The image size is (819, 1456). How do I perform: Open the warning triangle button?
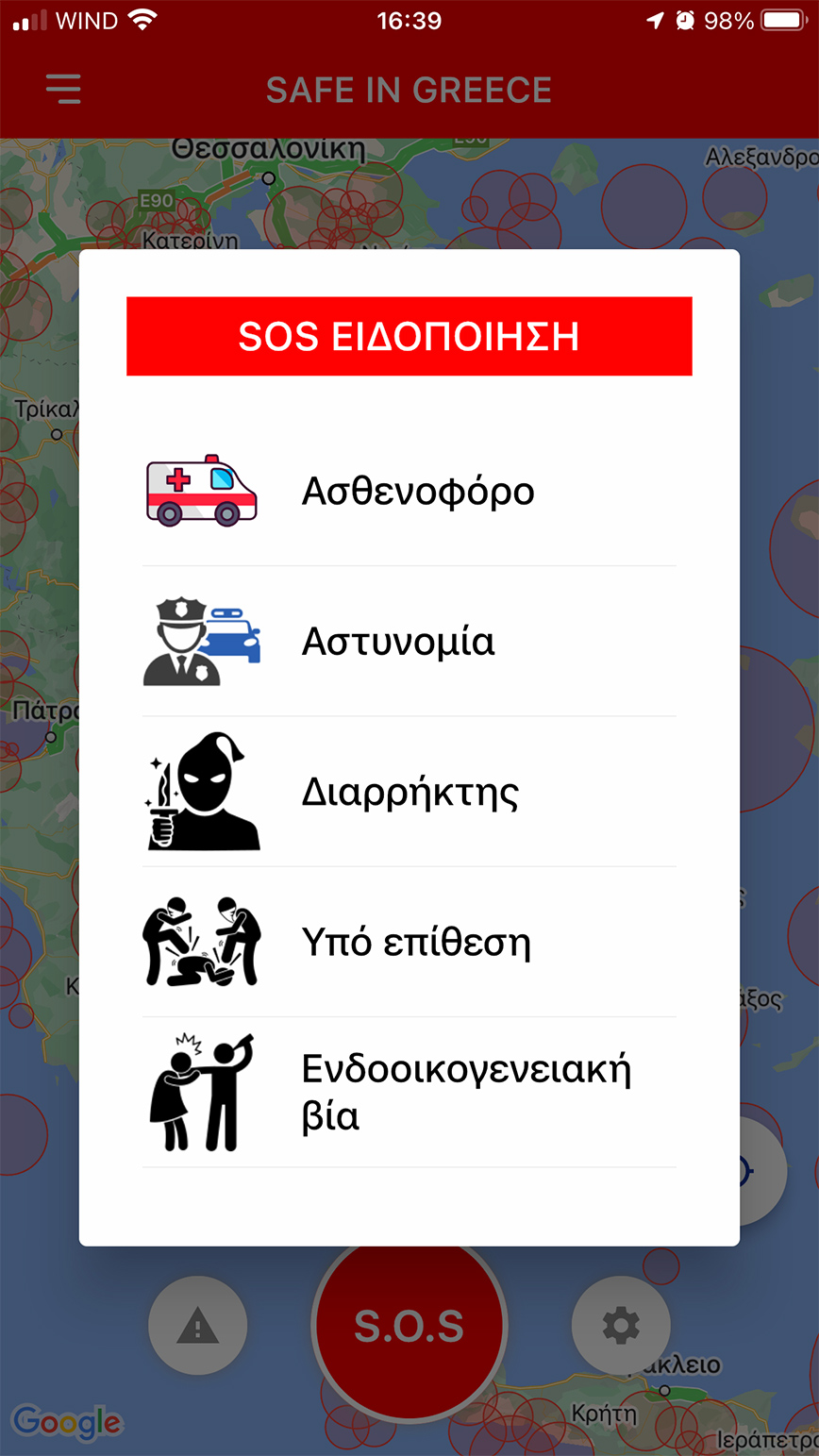pos(197,1326)
